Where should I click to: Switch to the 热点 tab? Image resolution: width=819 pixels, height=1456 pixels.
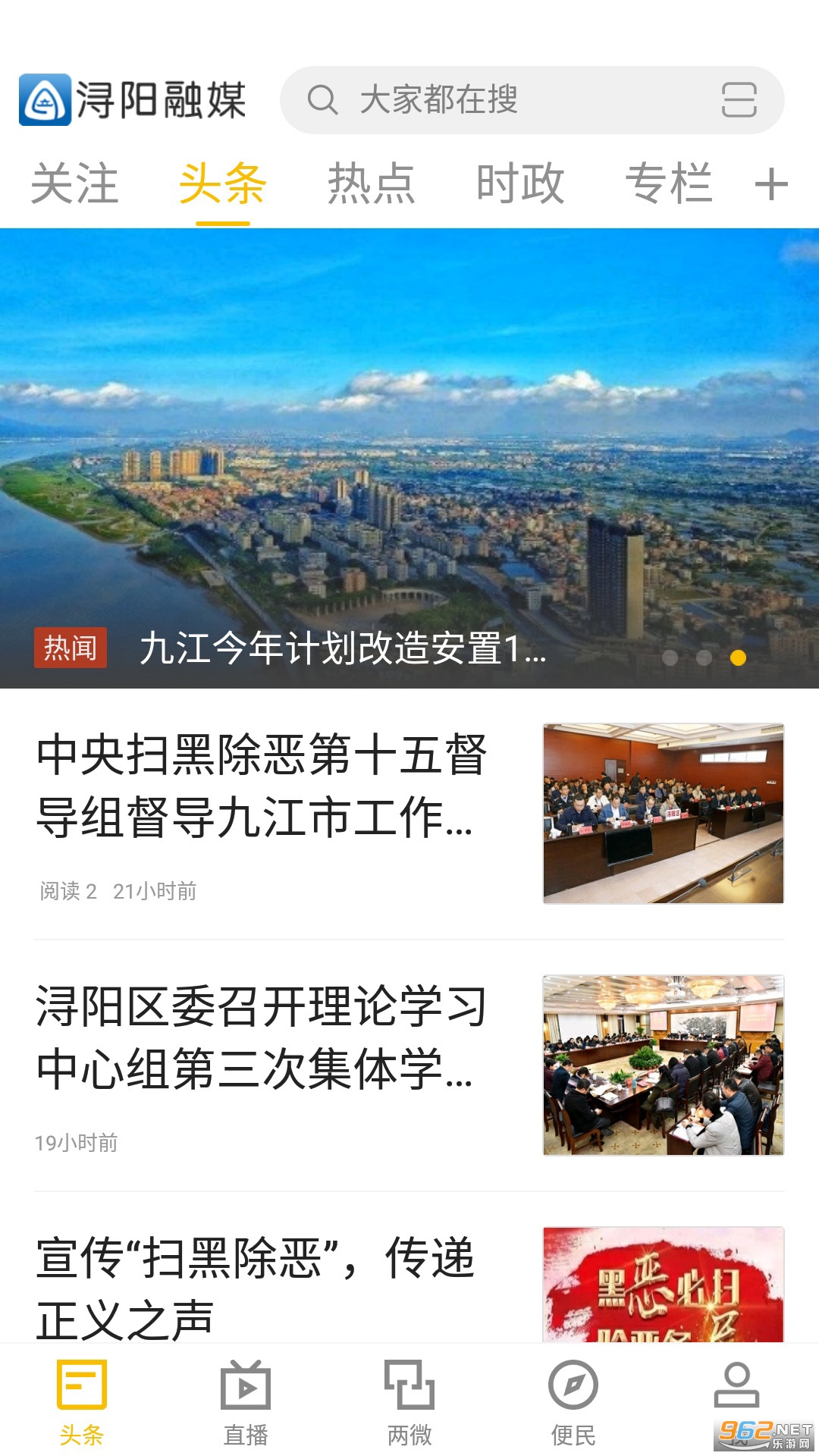(x=371, y=184)
